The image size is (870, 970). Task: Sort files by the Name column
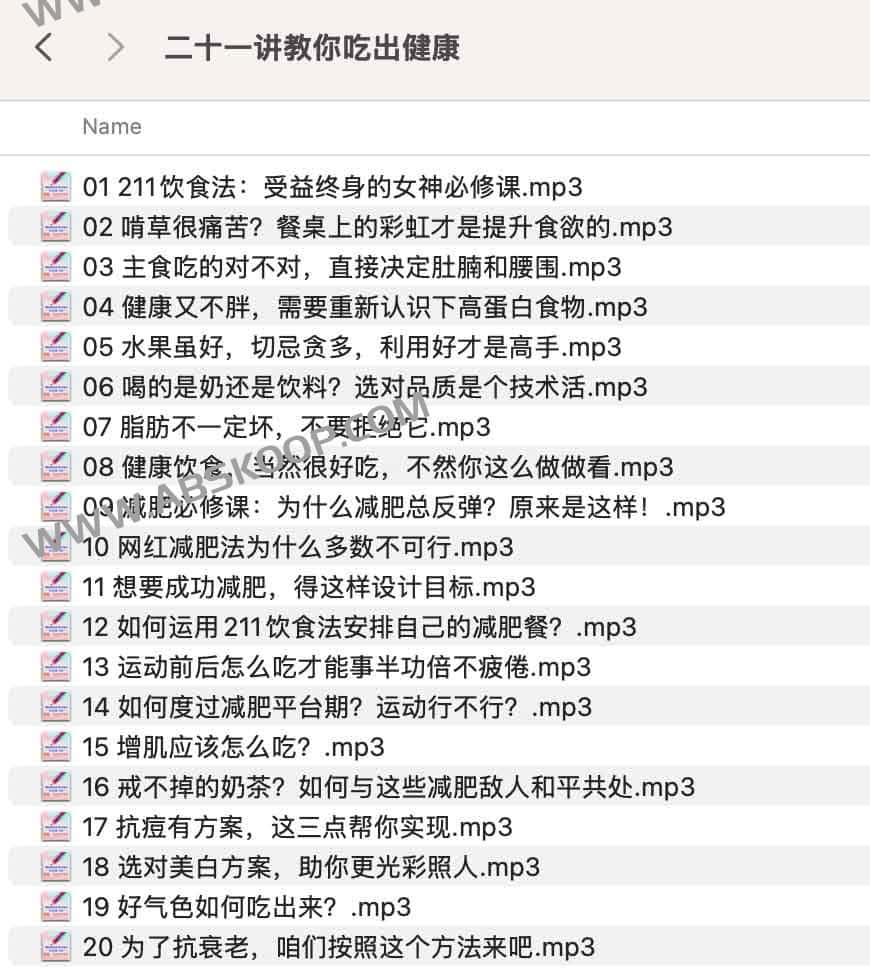pos(112,127)
